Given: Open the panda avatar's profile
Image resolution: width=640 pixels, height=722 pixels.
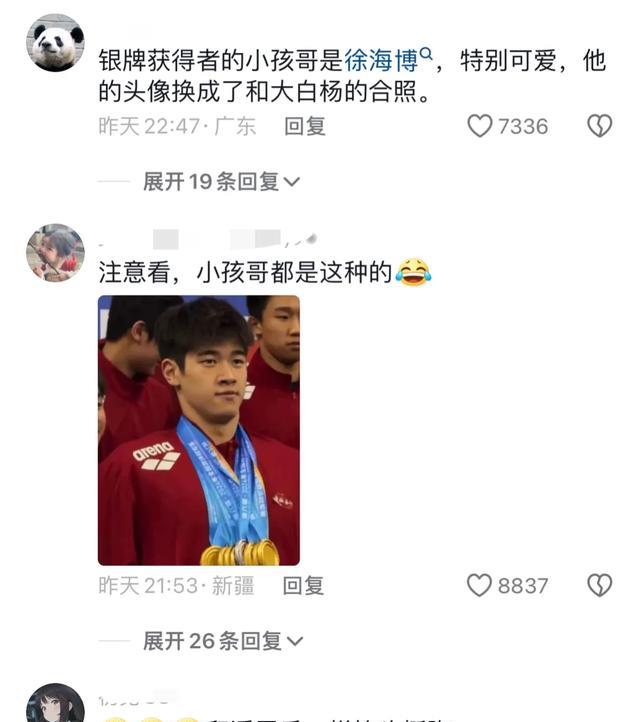Looking at the screenshot, I should (55, 43).
